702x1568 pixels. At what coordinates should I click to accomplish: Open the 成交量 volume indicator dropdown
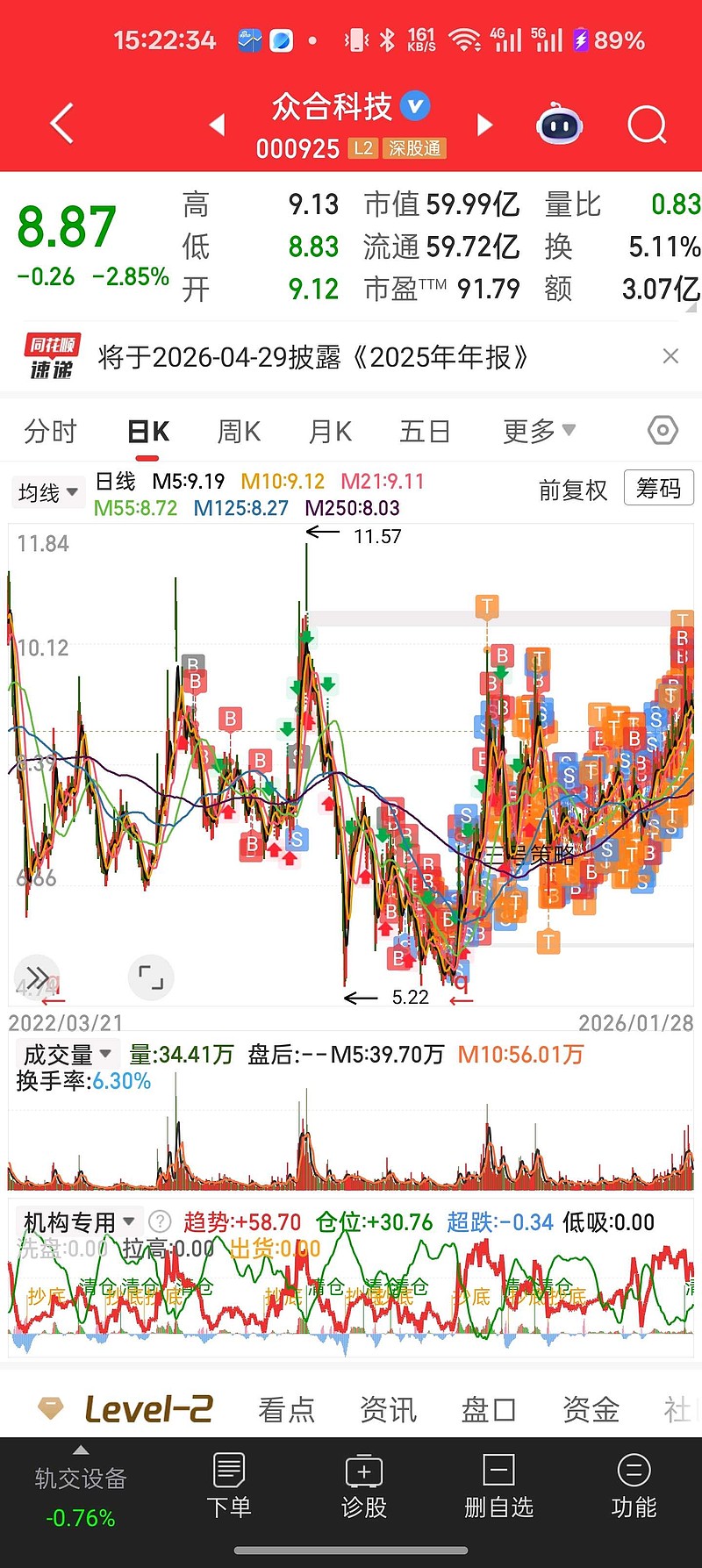tap(66, 1054)
